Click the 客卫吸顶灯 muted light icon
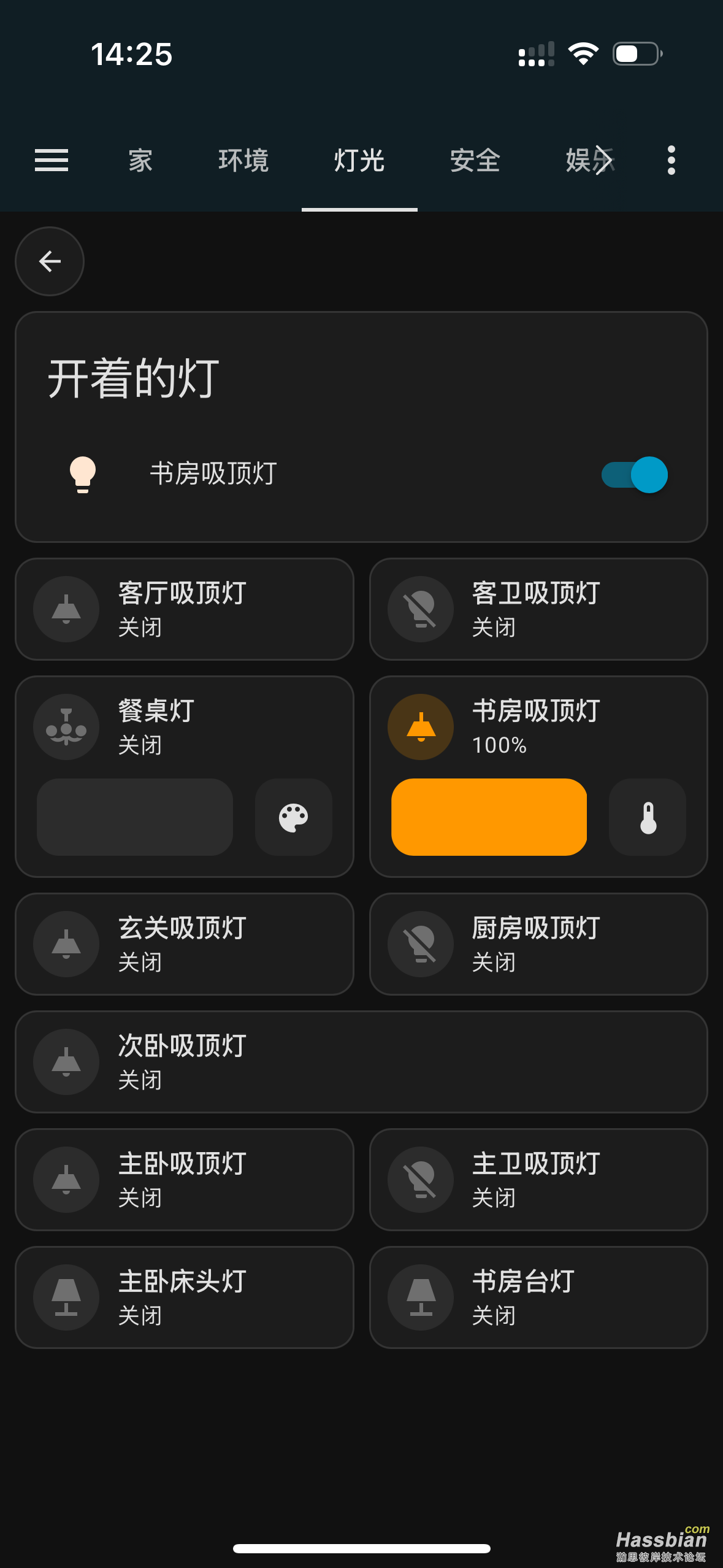The height and width of the screenshot is (1568, 723). [419, 609]
